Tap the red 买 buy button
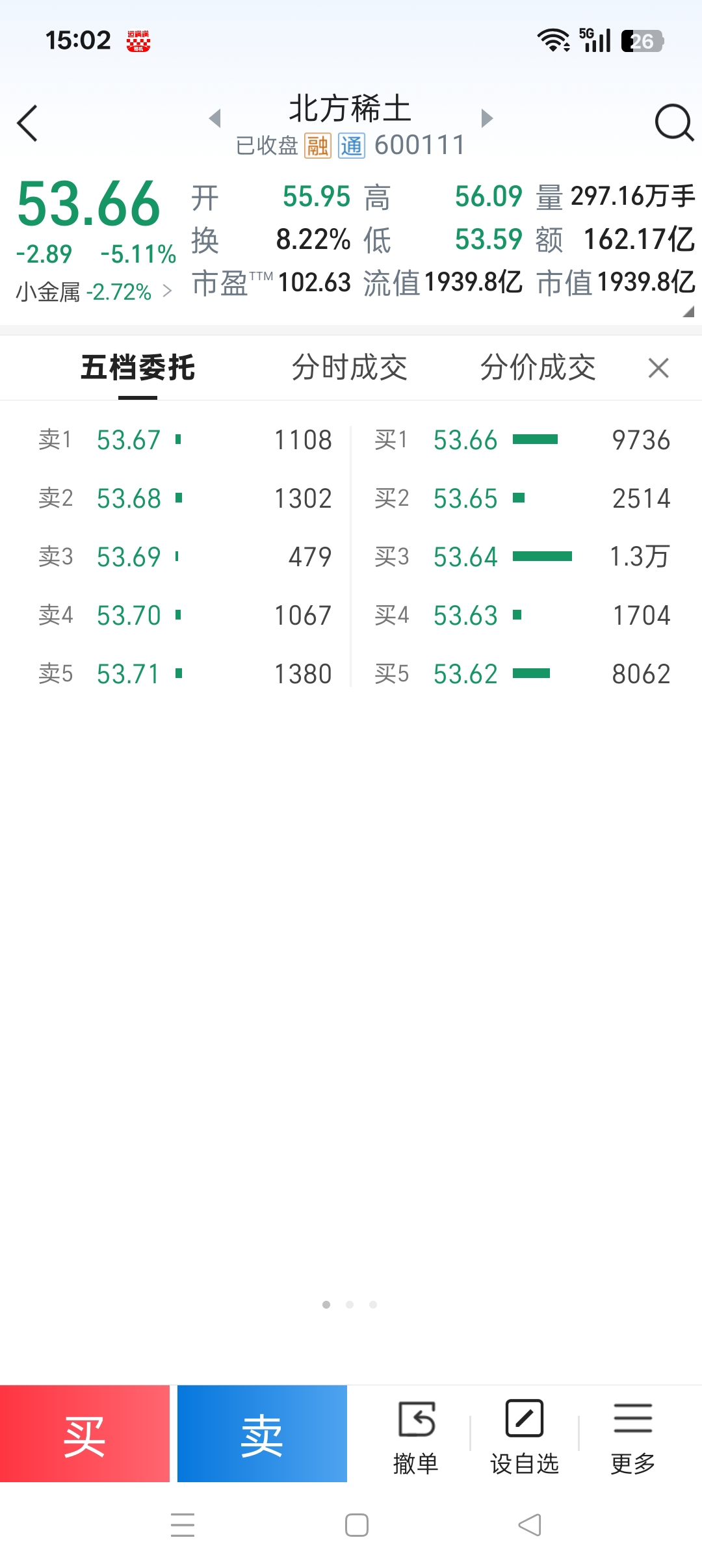The height and width of the screenshot is (1568, 702). click(84, 1433)
